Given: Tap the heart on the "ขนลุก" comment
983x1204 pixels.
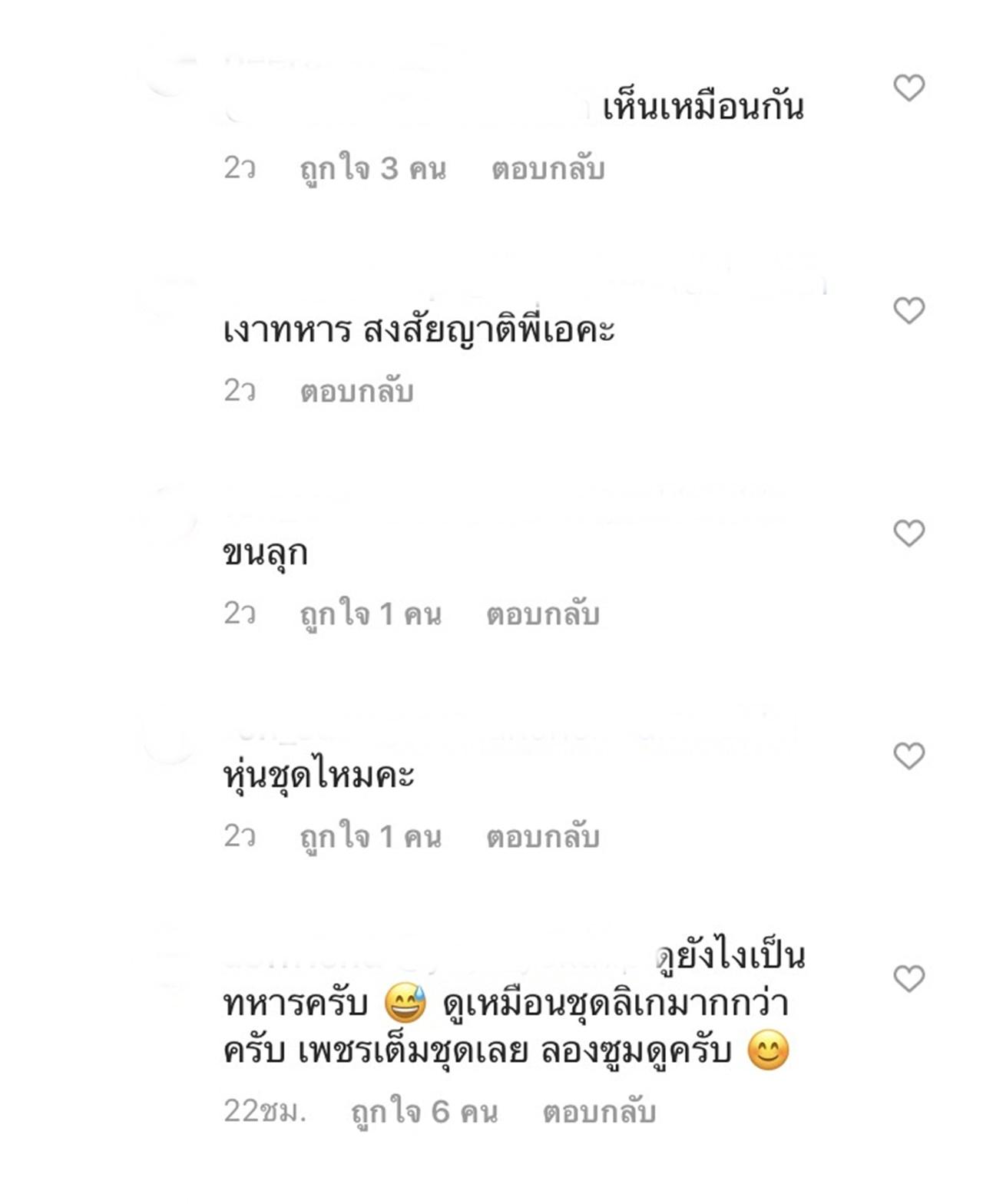Looking at the screenshot, I should point(909,534).
